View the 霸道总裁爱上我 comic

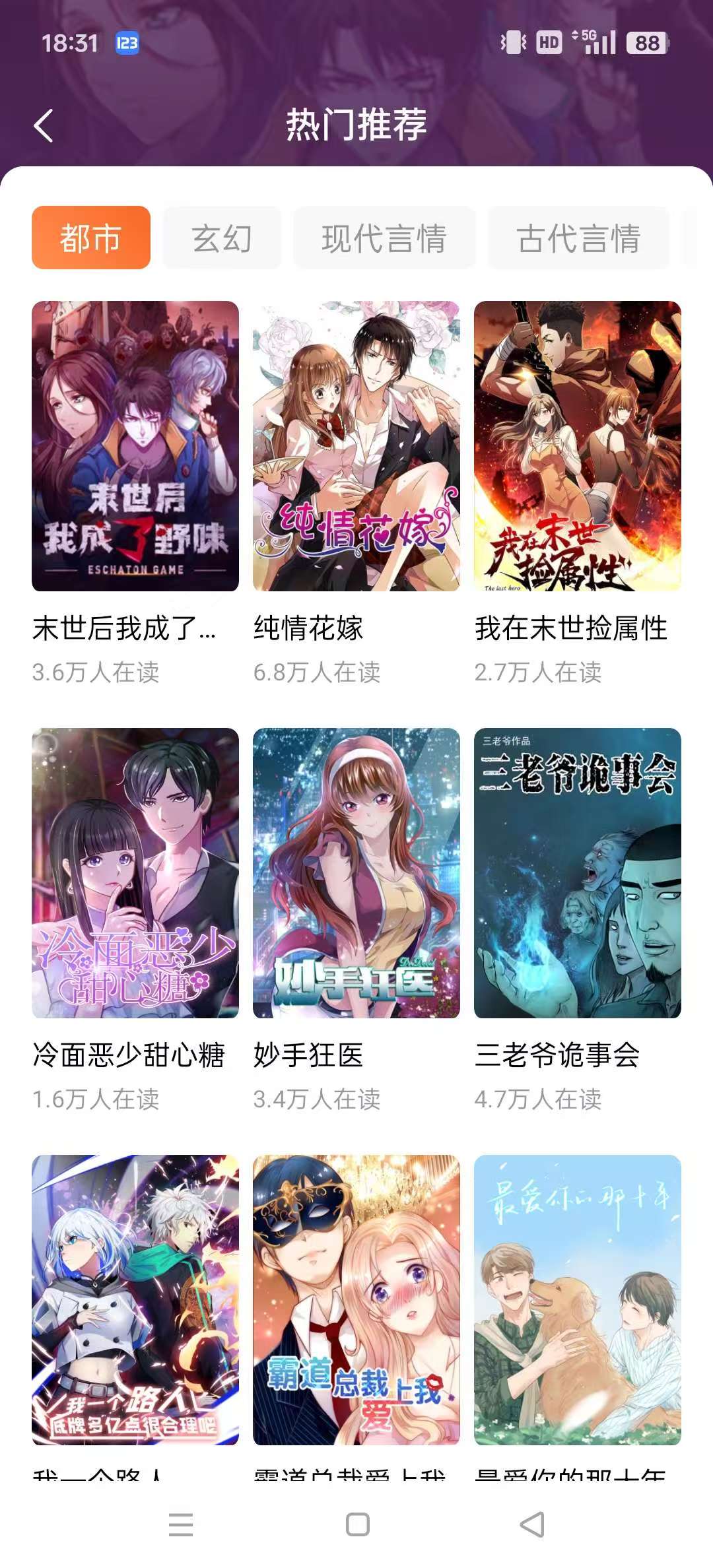[356, 1299]
